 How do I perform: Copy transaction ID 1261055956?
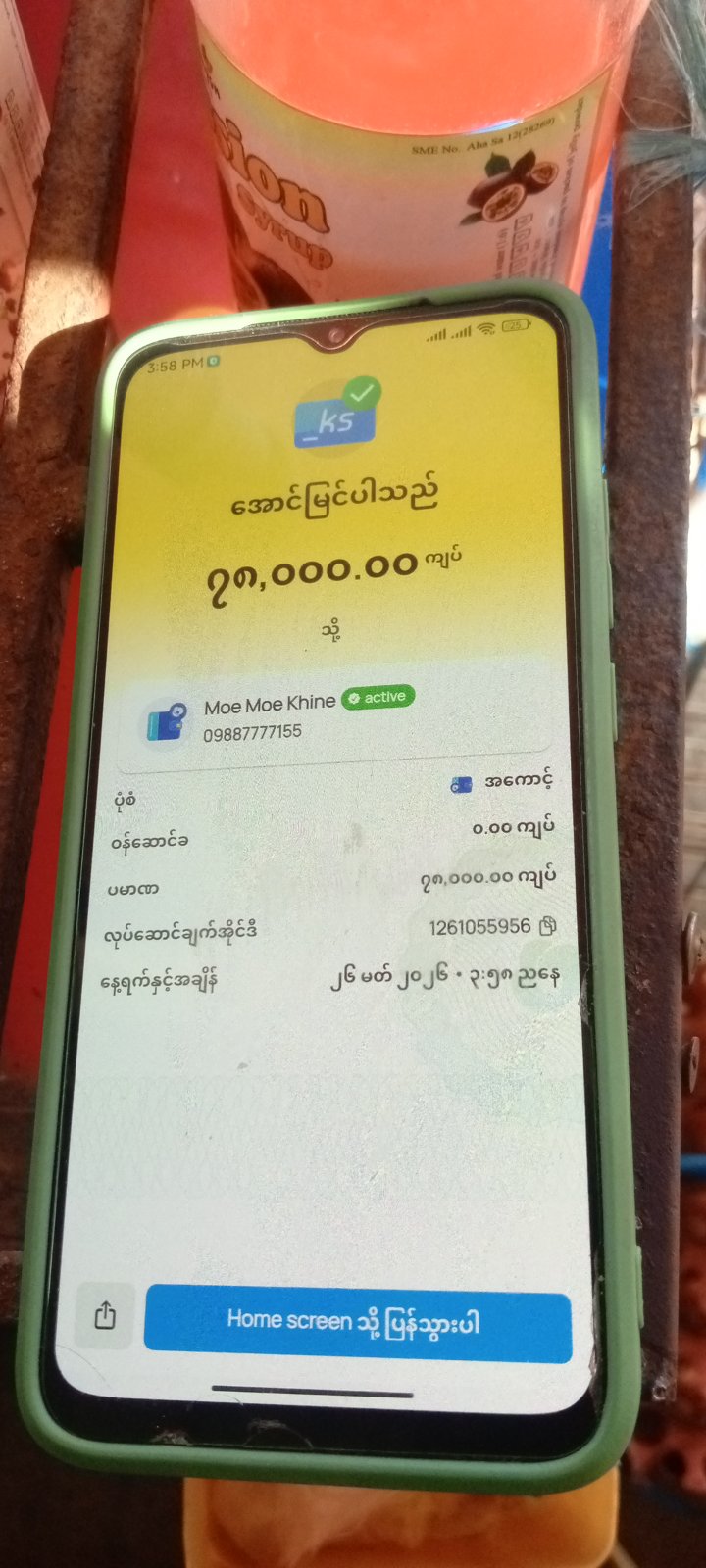(548, 925)
